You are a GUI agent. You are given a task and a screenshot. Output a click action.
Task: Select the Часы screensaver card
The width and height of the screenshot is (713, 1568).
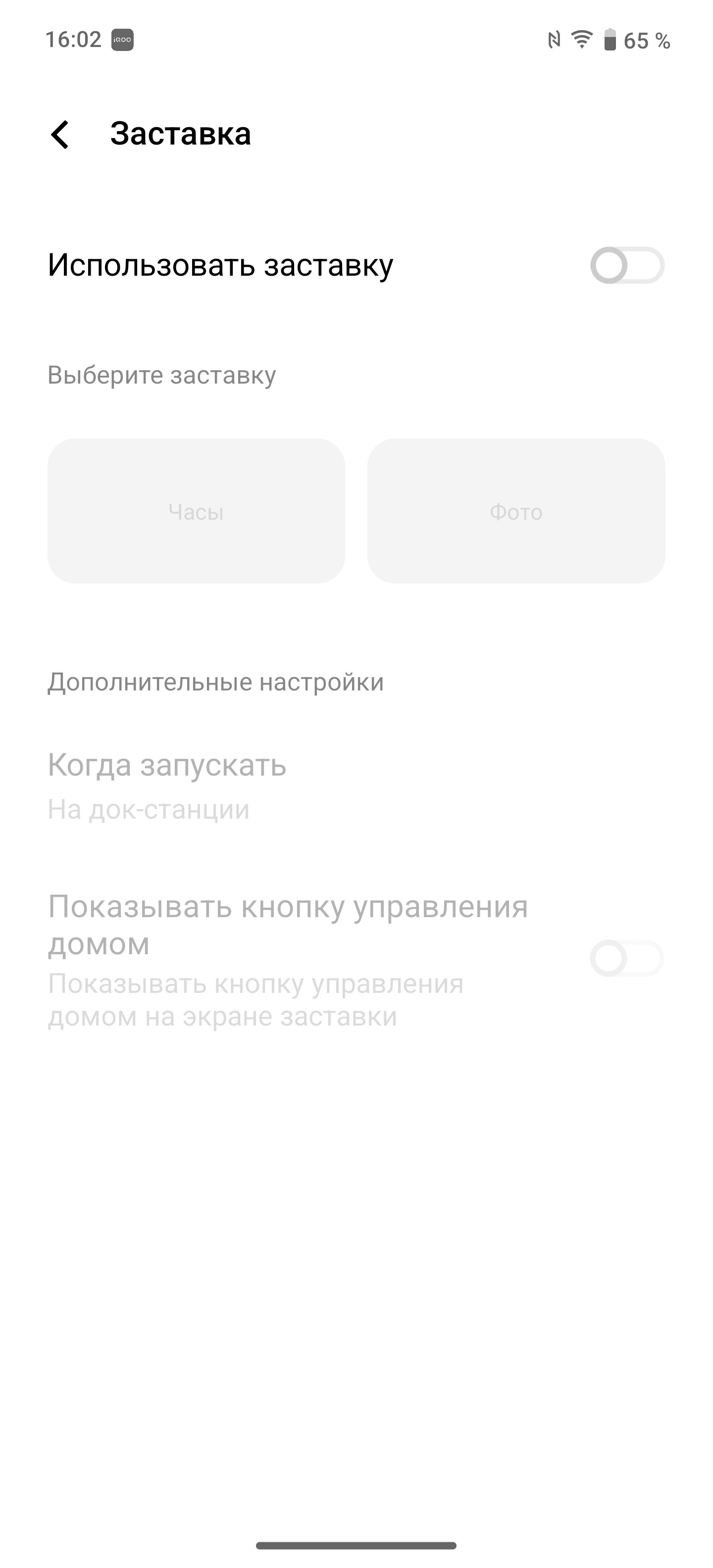tap(196, 511)
